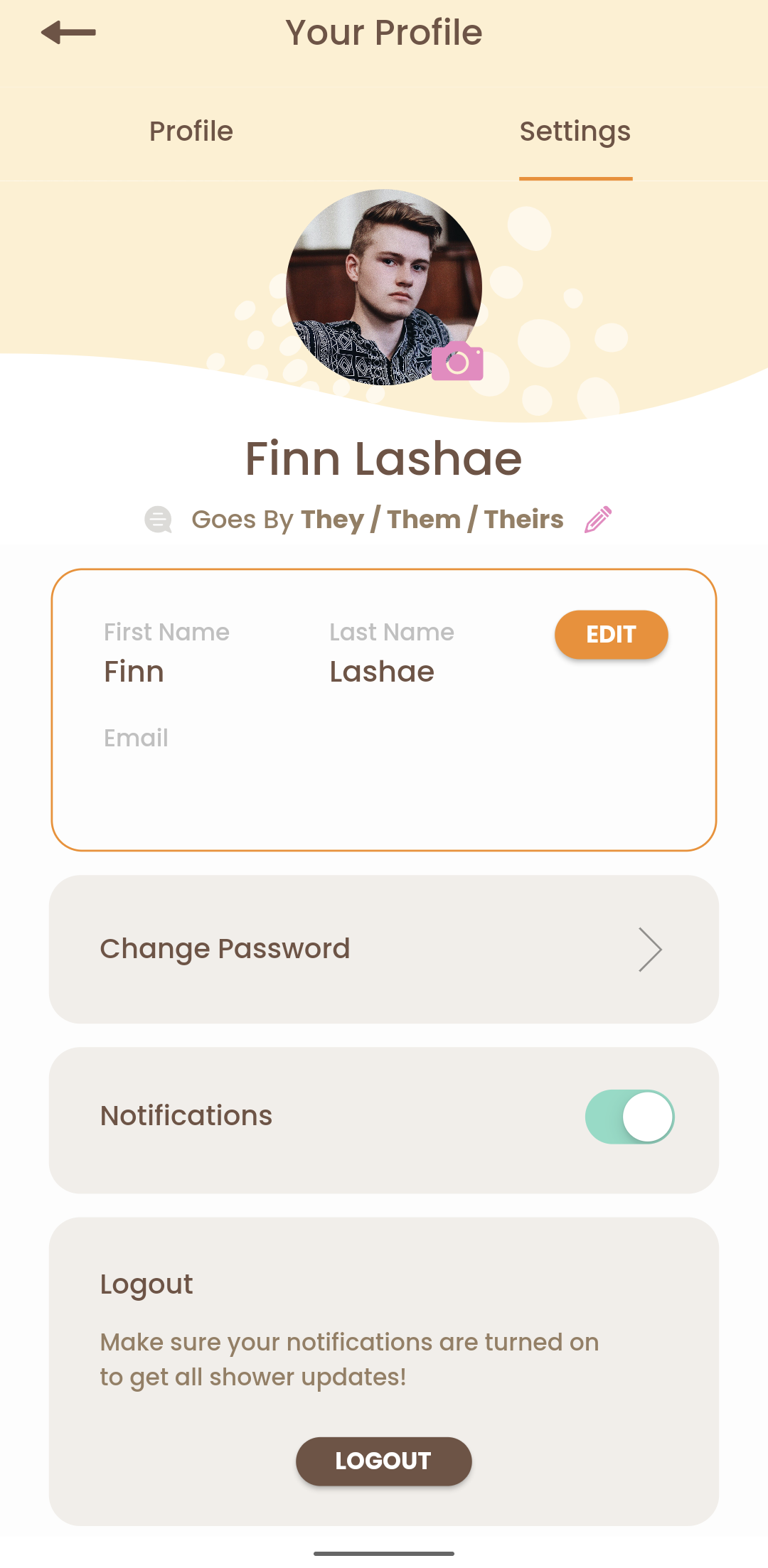Viewport: 768px width, 1568px height.
Task: Change profile photo via camera icon
Action: [x=457, y=361]
